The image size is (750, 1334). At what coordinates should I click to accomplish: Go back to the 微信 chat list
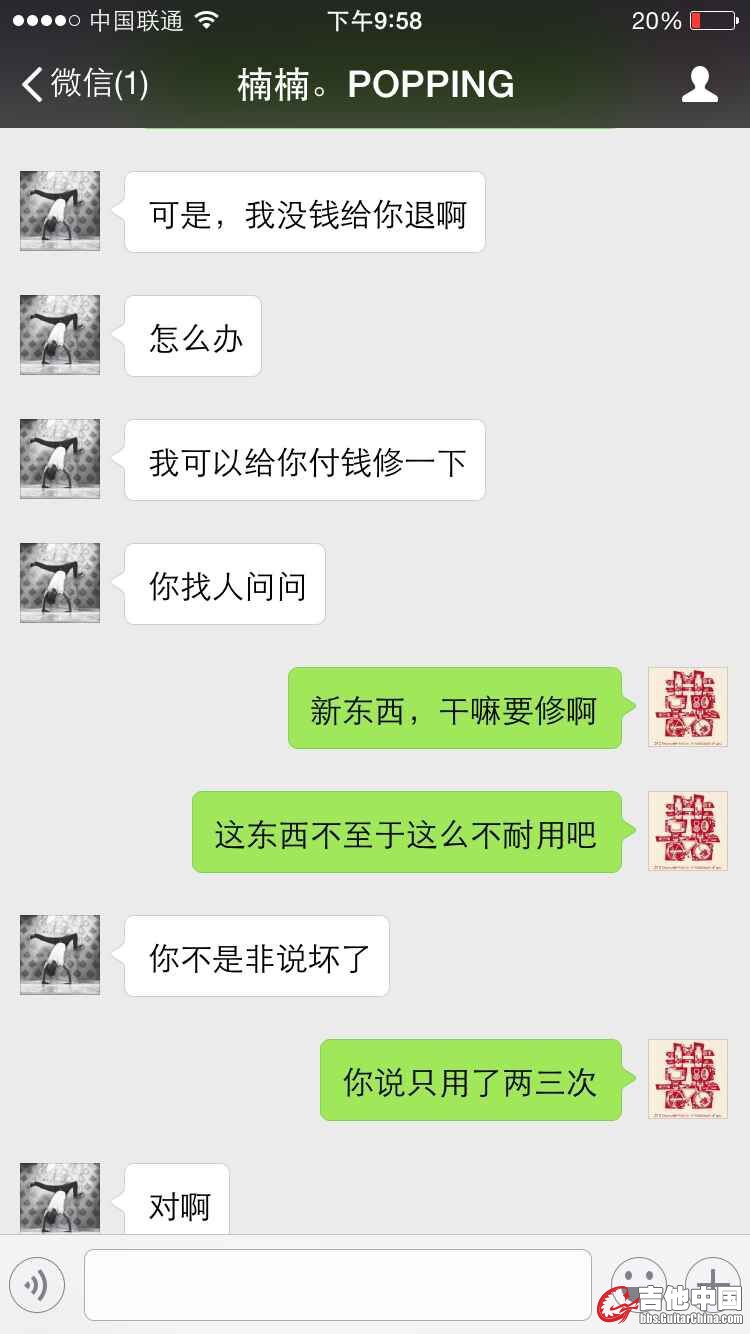tap(84, 84)
